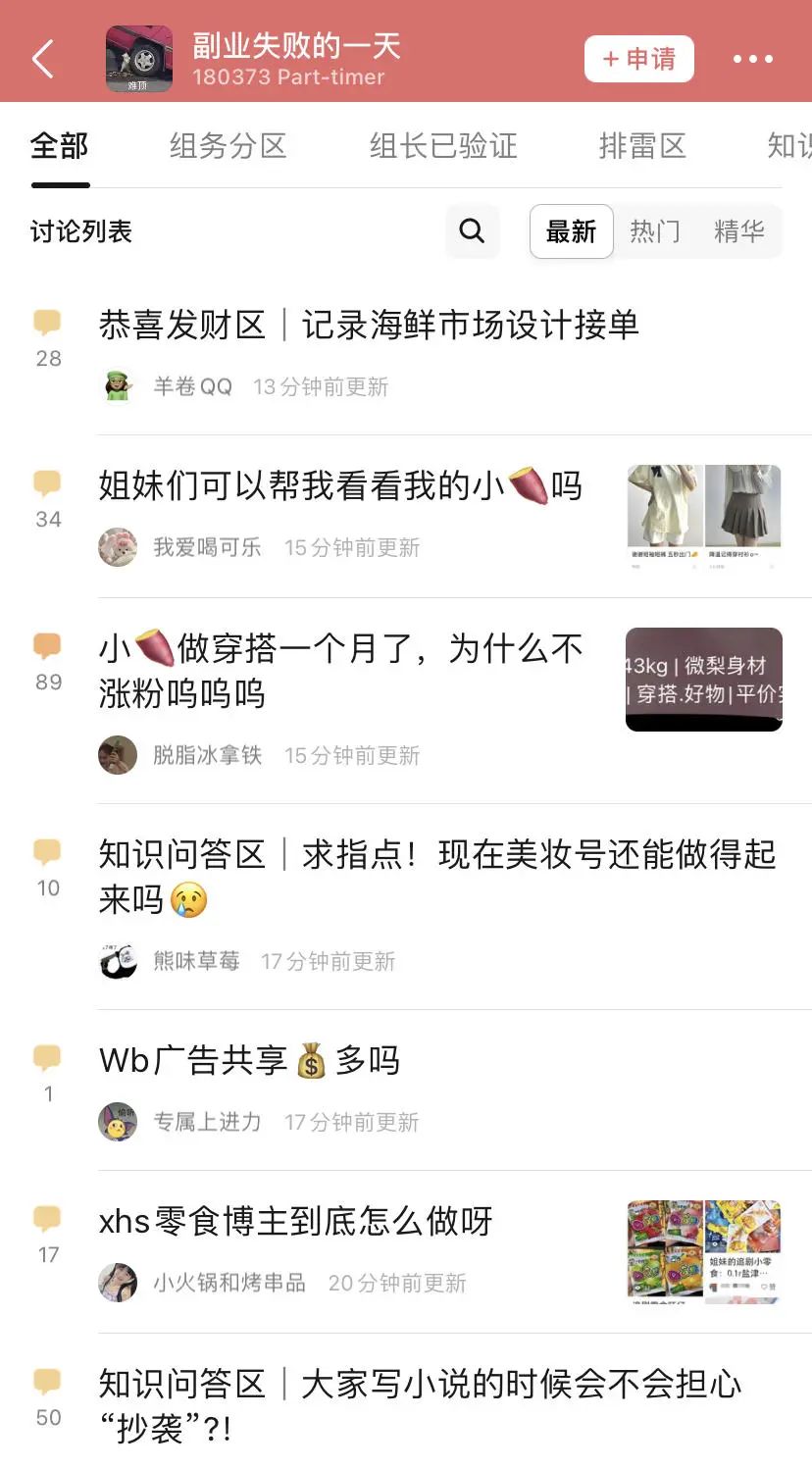Switch sorting to 热门

[654, 231]
